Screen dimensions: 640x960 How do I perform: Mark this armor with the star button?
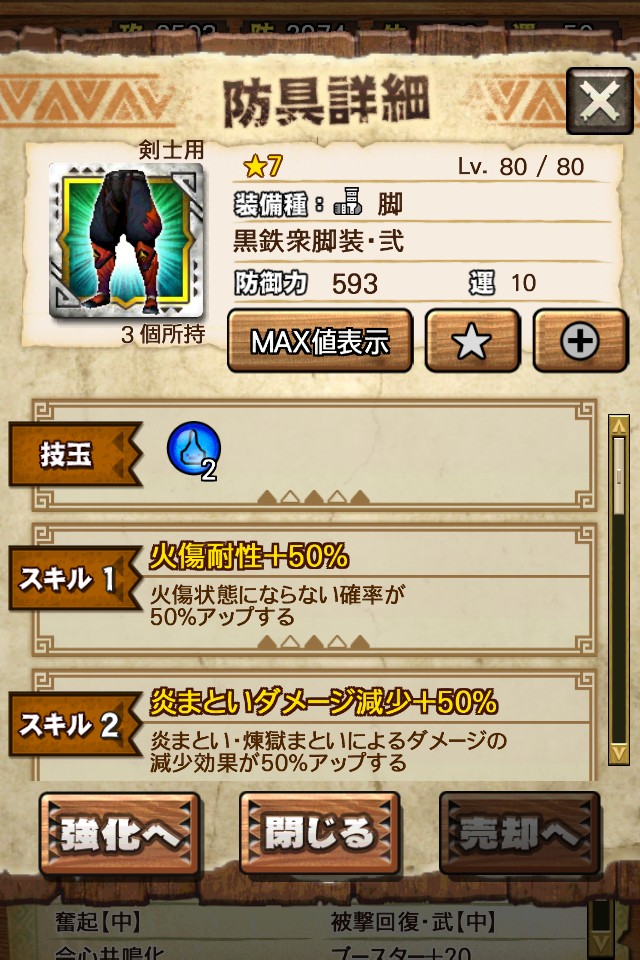[x=472, y=341]
